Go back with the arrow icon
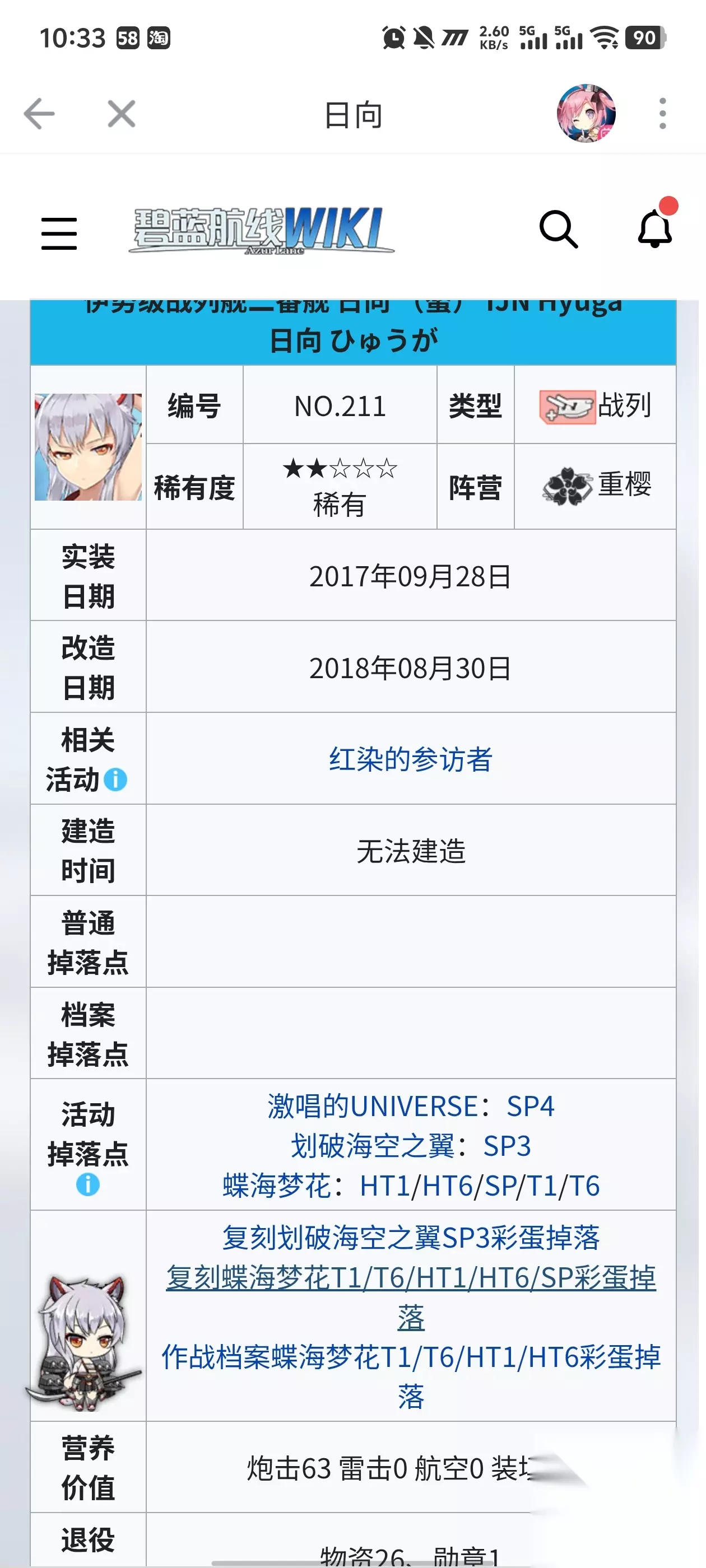Viewport: 706px width, 1568px height. [x=40, y=114]
